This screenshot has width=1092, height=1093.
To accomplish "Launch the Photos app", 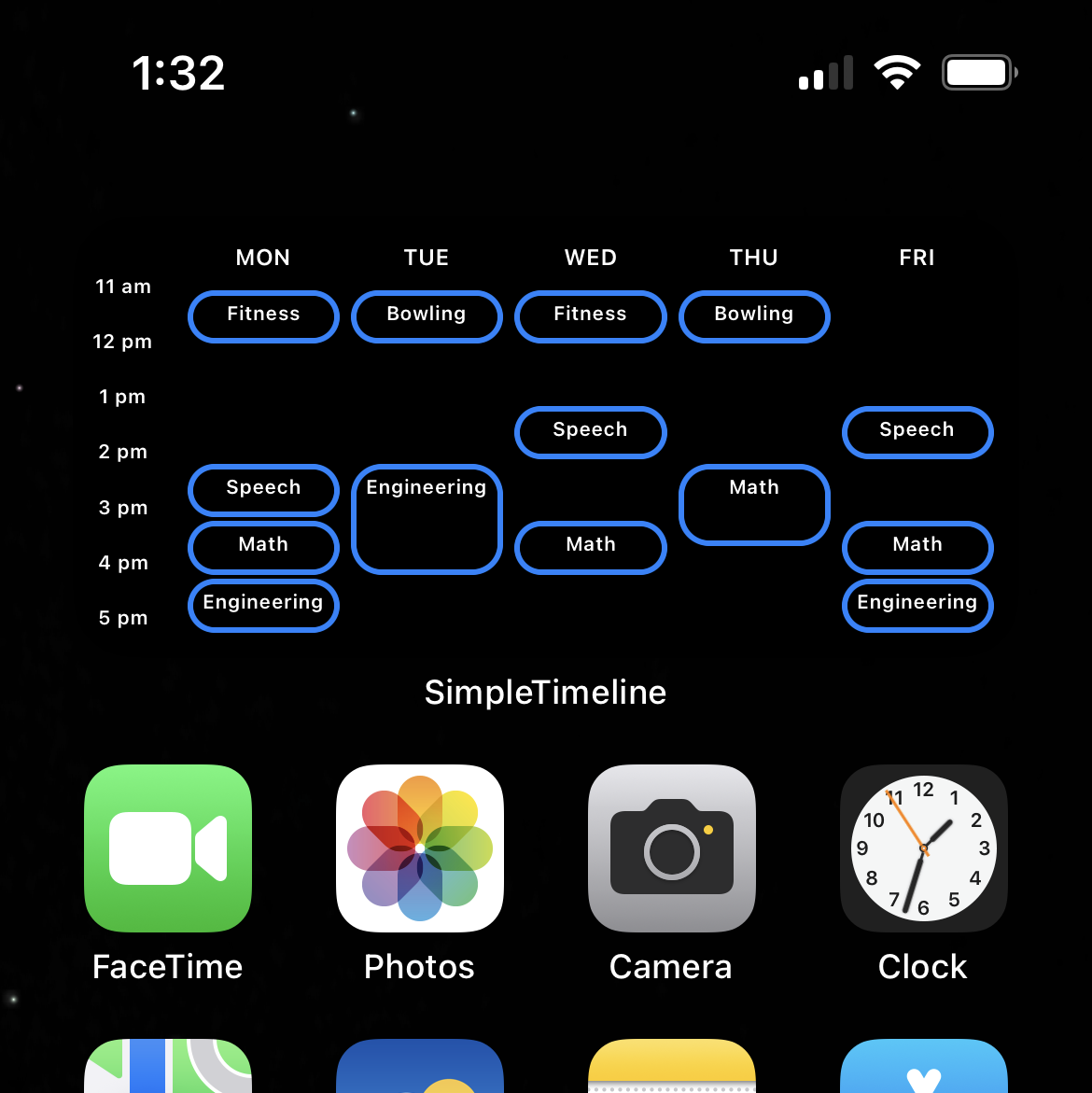I will click(419, 848).
